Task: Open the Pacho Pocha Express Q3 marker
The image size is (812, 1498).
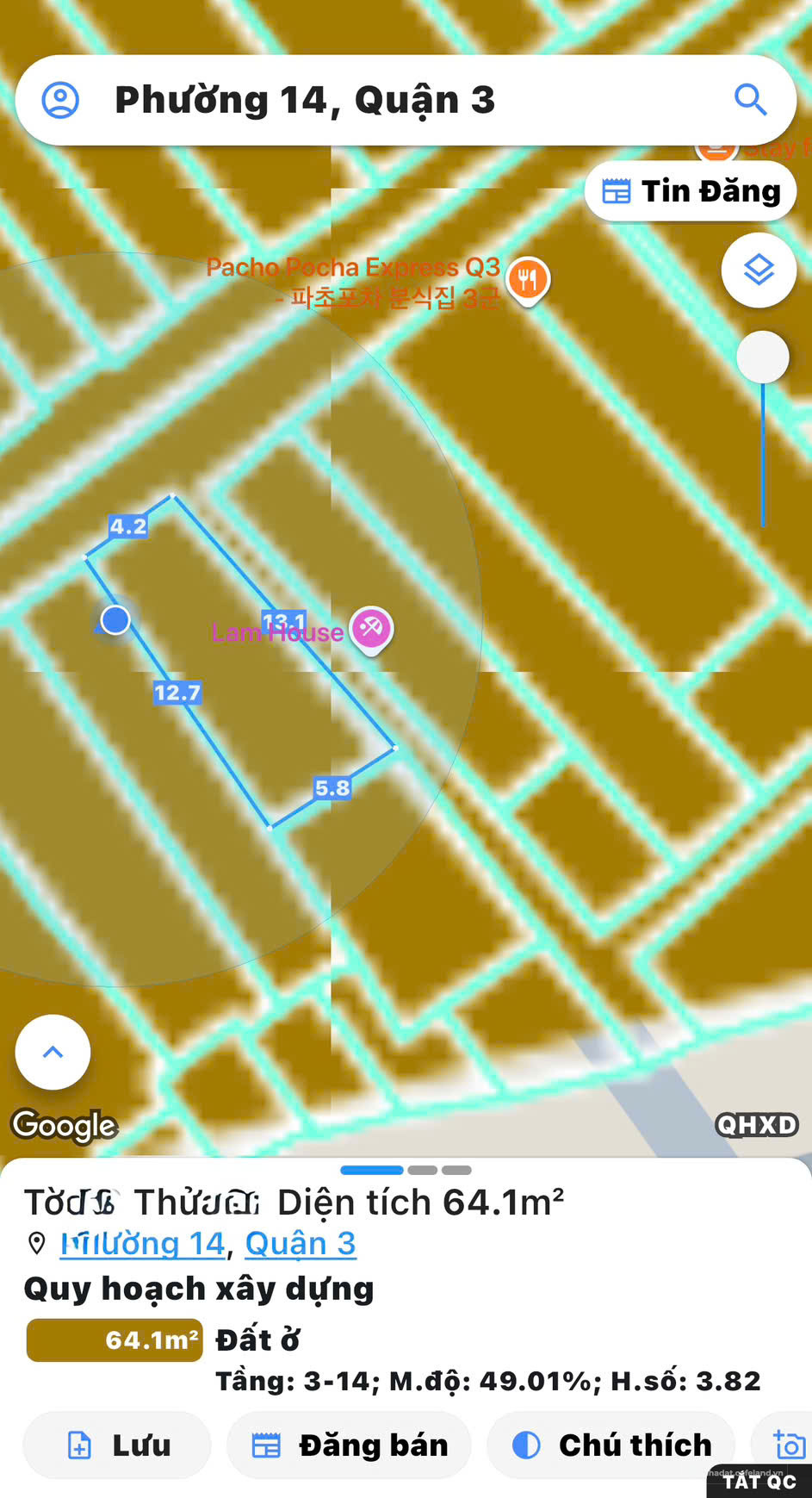Action: [x=528, y=280]
